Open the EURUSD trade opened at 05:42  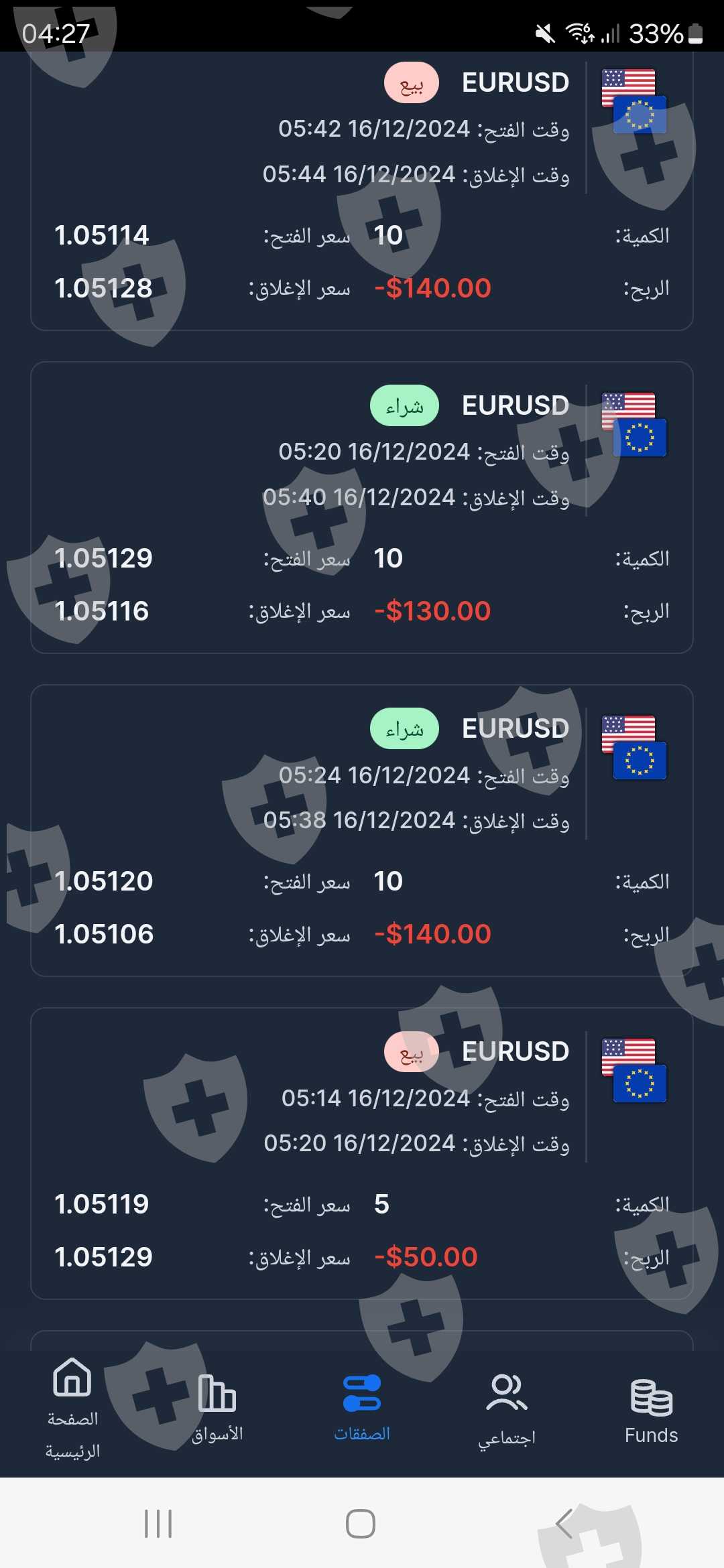coord(362,194)
